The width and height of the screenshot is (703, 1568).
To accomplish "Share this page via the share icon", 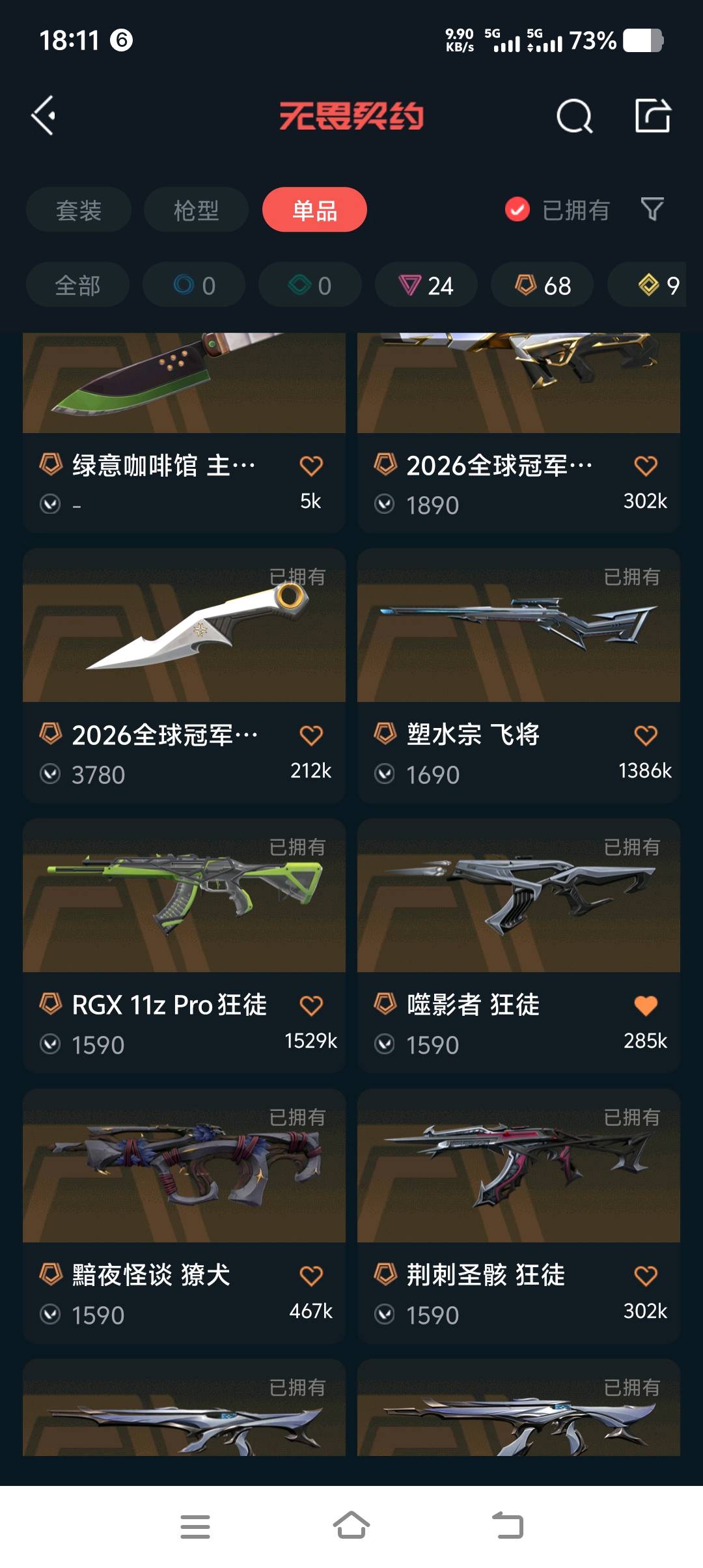I will [653, 116].
